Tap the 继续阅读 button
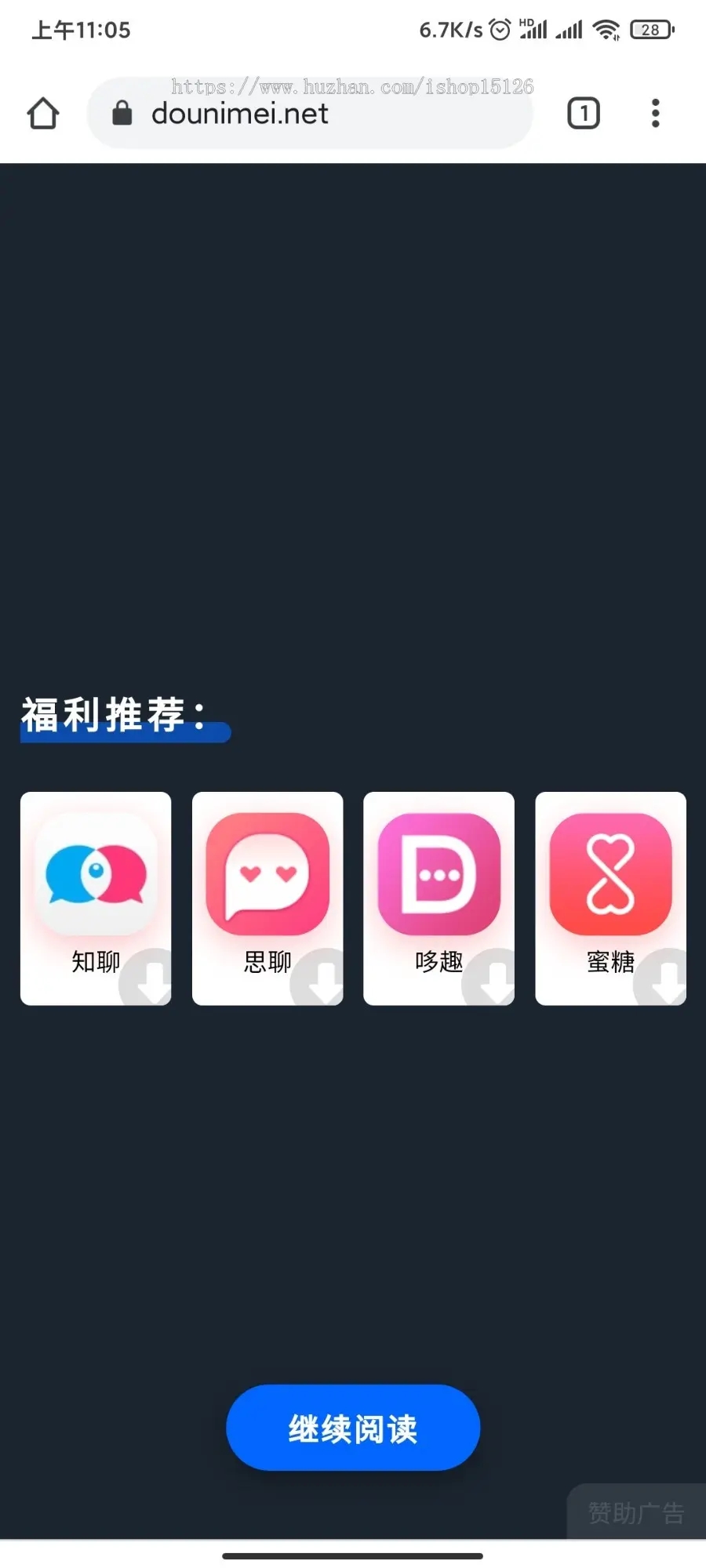 pos(353,1428)
